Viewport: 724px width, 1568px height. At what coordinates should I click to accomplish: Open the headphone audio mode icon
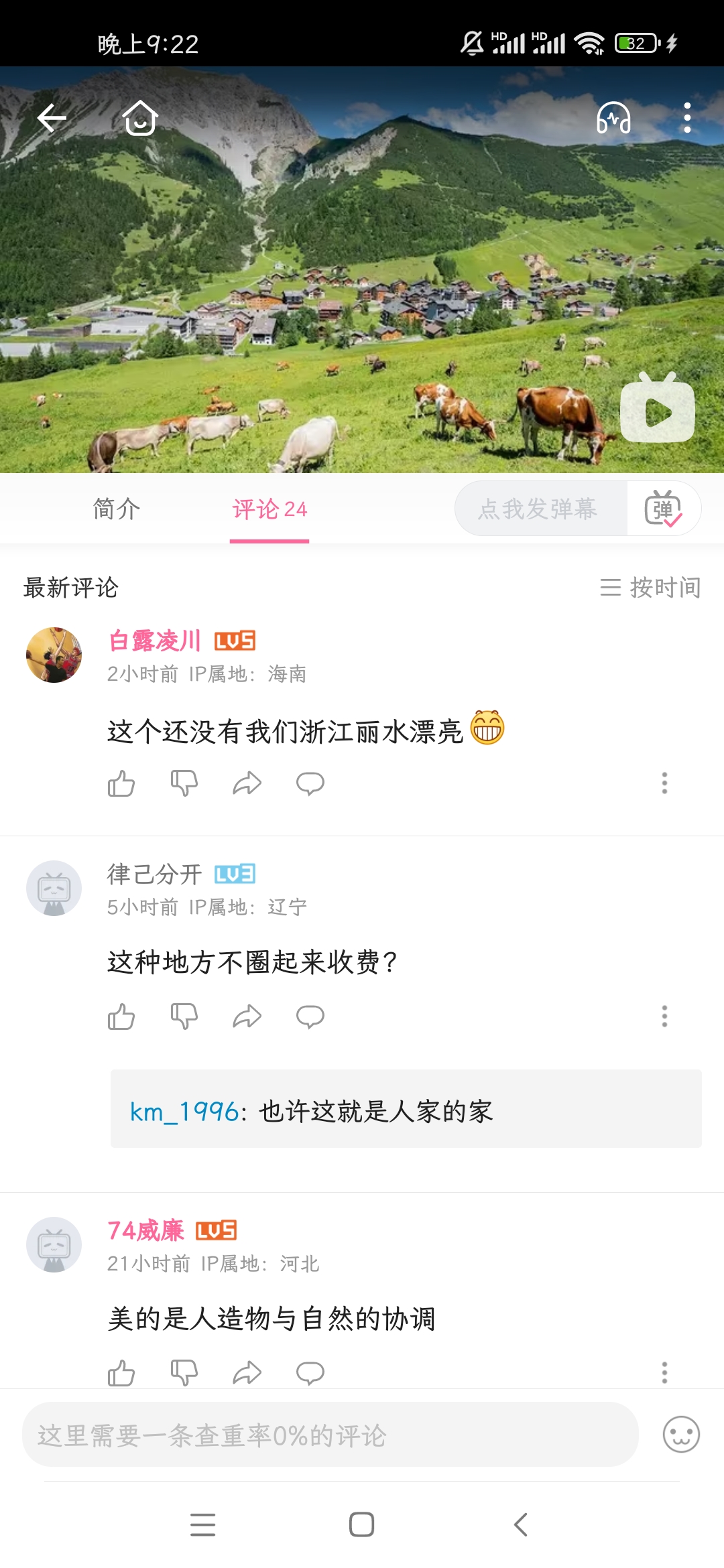613,118
